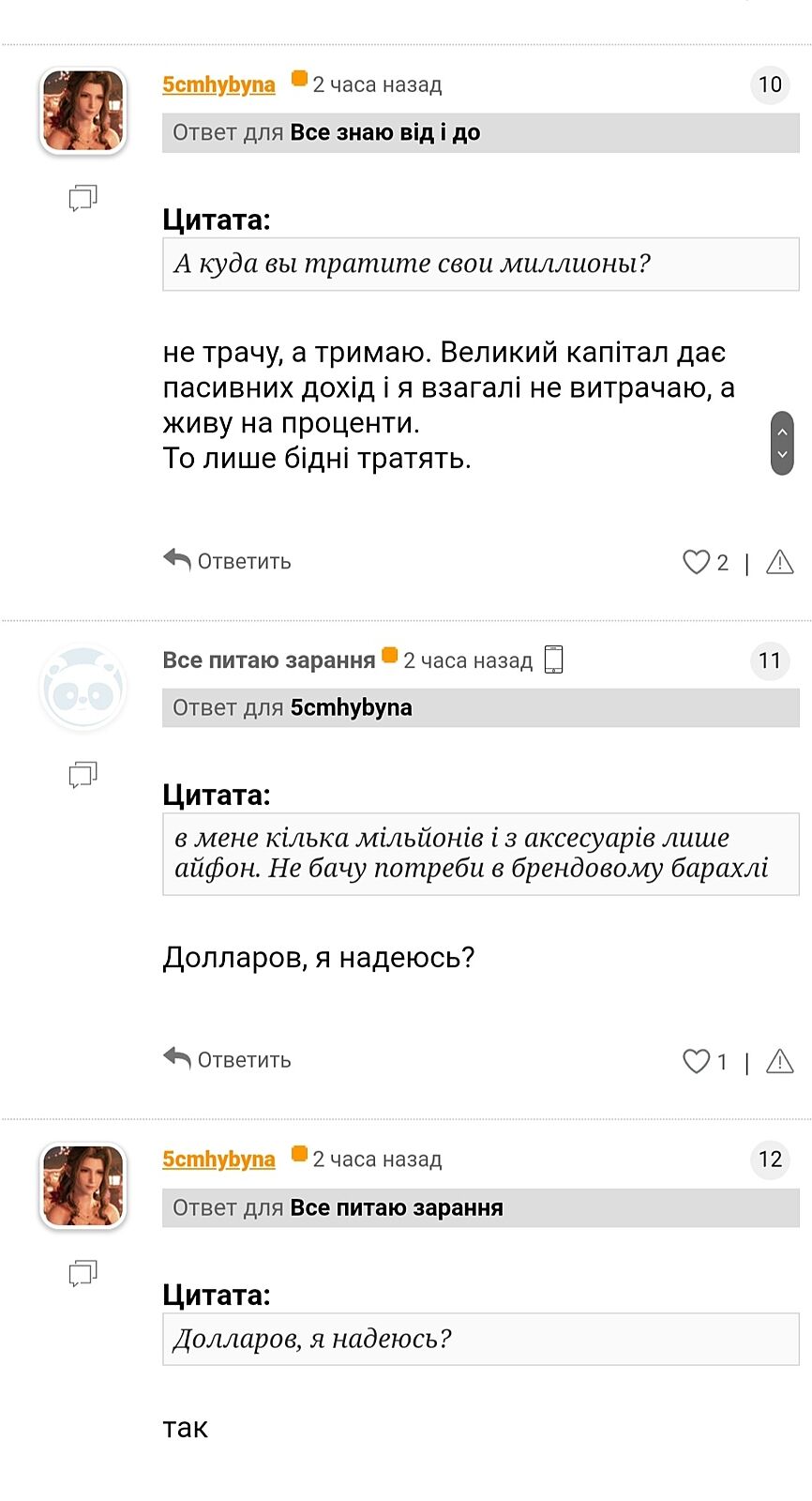Viewport: 812px width, 1501px height.
Task: Report comment 10 with warning triangle
Action: point(779,562)
